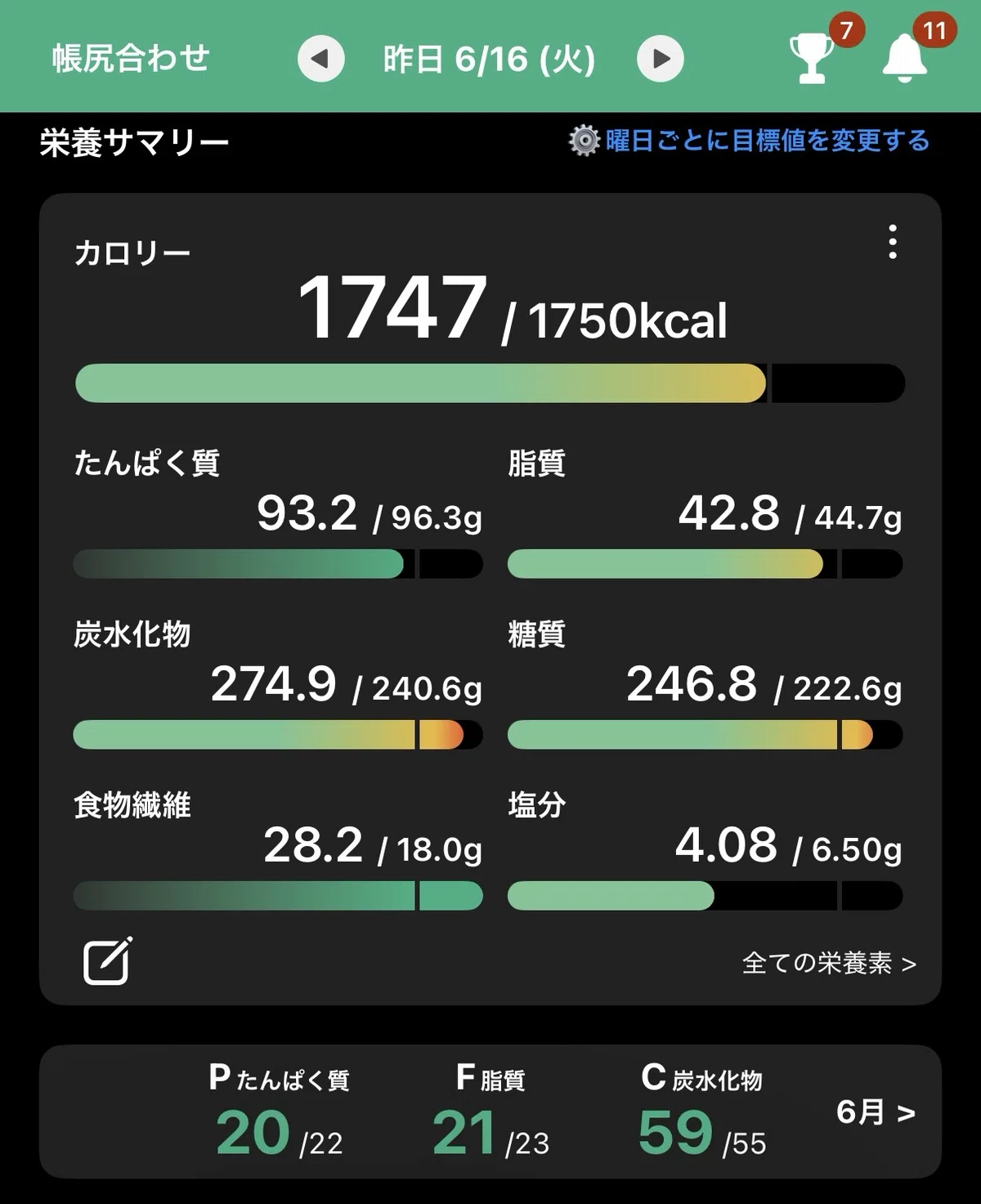981x1204 pixels.
Task: Open 全ての栄養素 details
Action: (829, 964)
